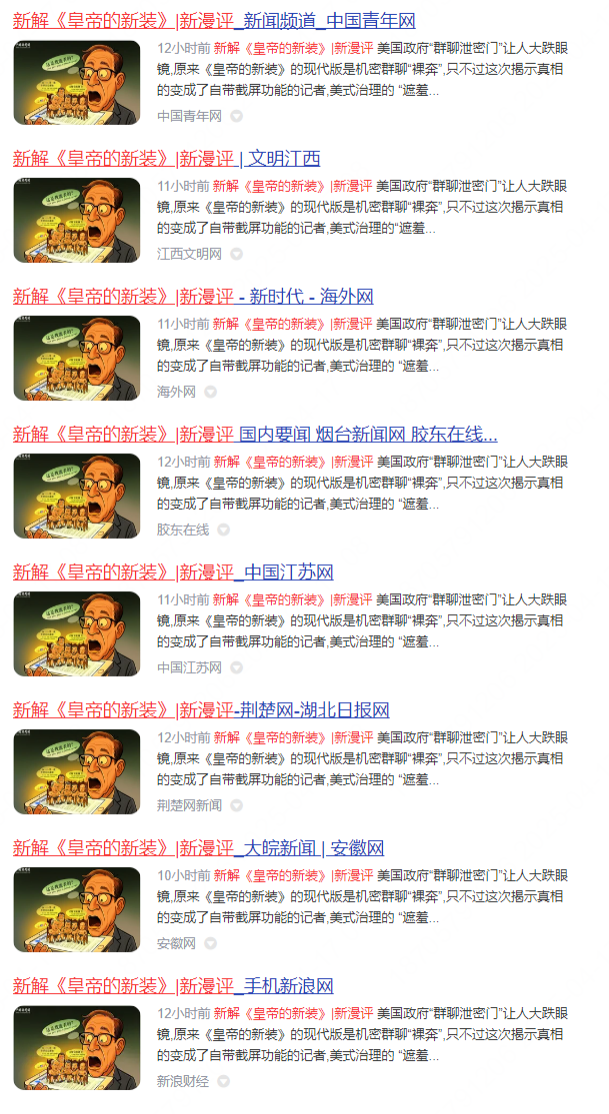Expand the dropdown icon beside 中国江苏网 source
The height and width of the screenshot is (1114, 609).
[237, 668]
